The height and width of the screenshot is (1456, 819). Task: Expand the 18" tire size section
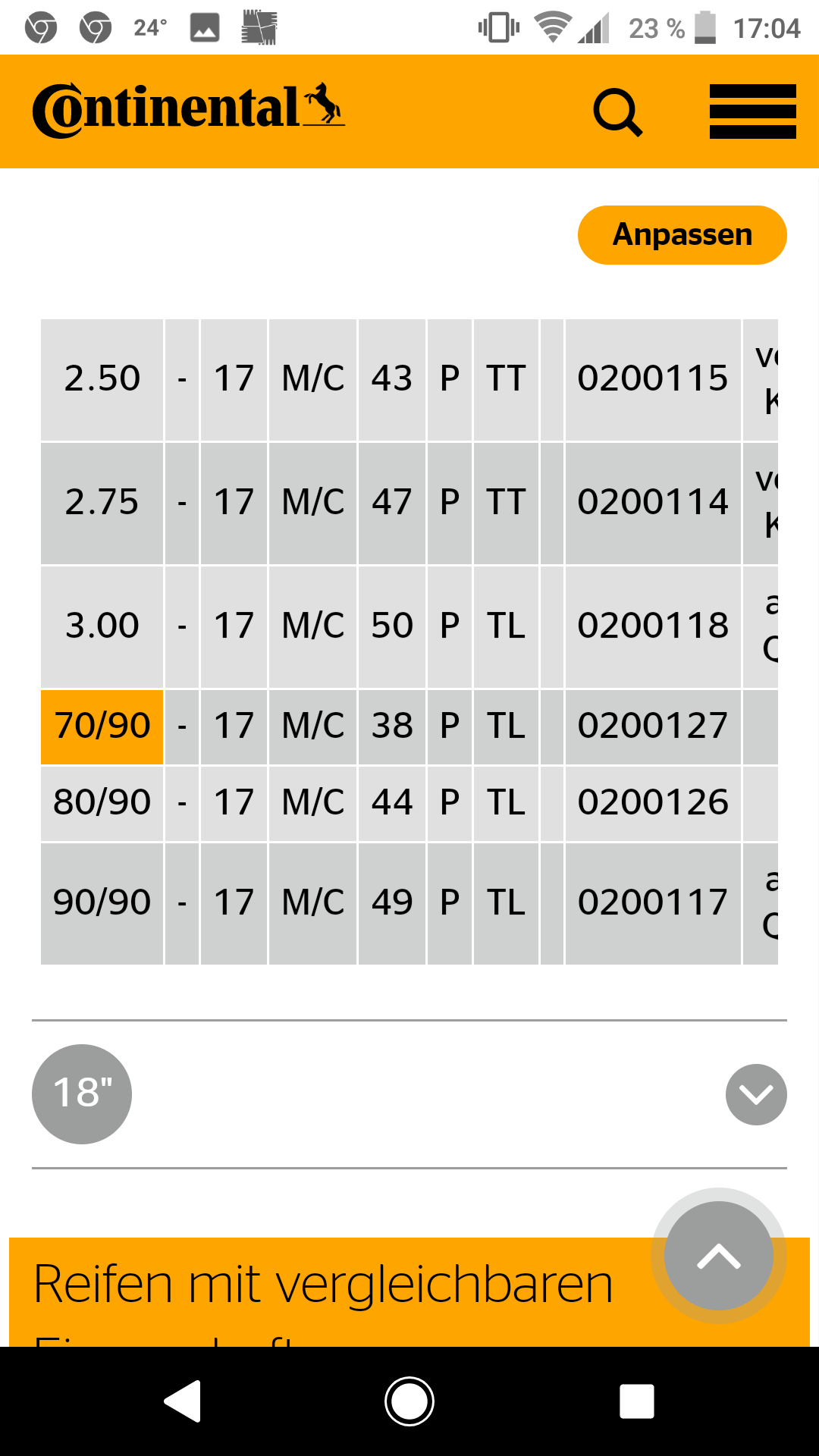click(755, 1094)
